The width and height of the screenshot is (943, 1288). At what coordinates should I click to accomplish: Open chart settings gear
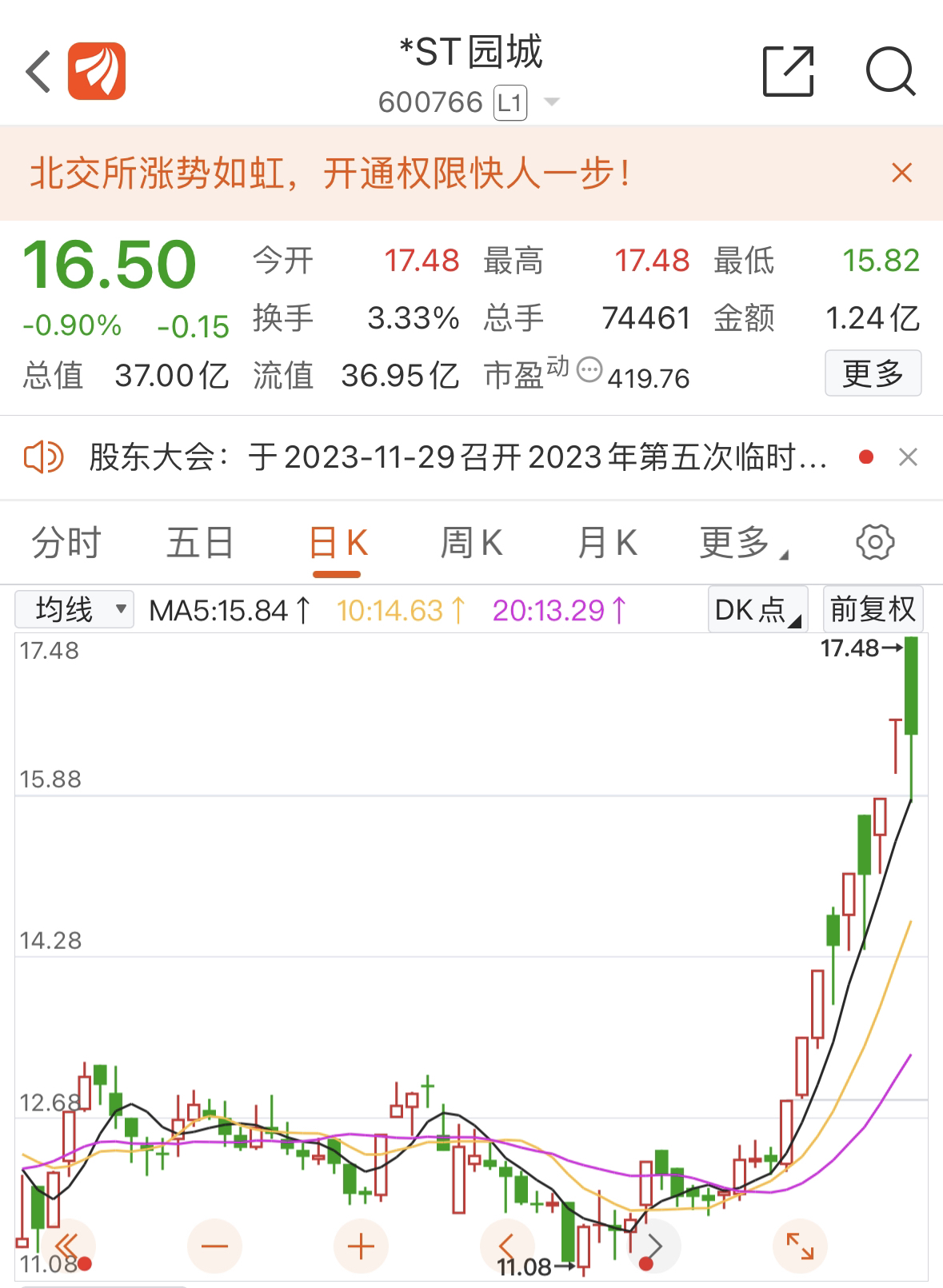pyautogui.click(x=875, y=544)
